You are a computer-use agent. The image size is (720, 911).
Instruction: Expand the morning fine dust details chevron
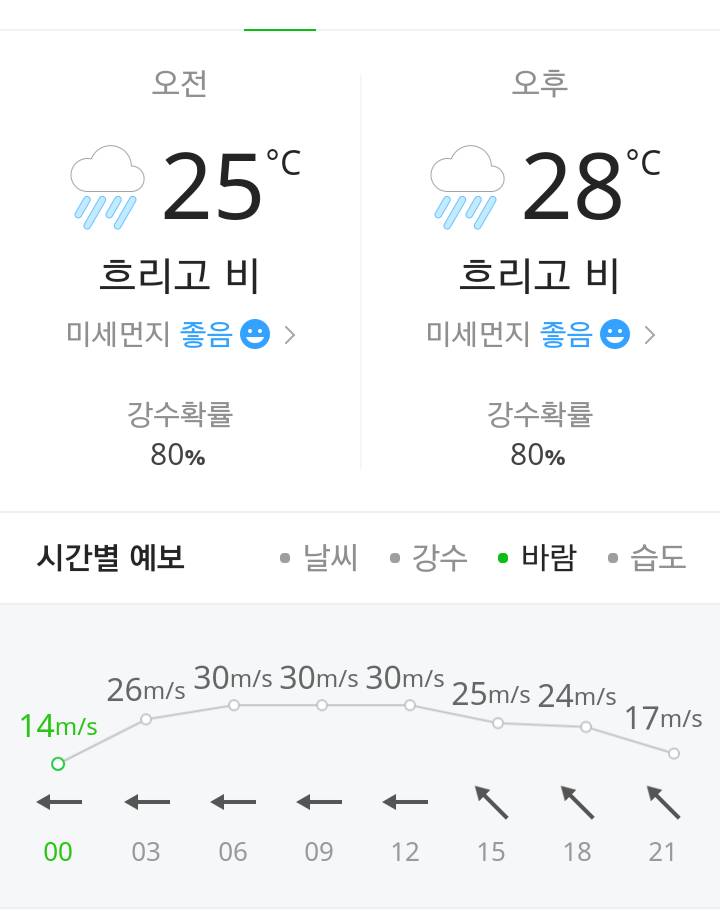click(x=289, y=335)
